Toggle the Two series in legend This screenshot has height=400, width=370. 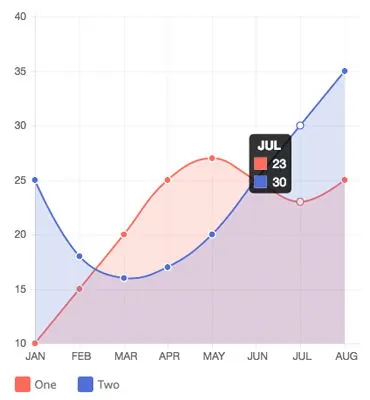[99, 385]
